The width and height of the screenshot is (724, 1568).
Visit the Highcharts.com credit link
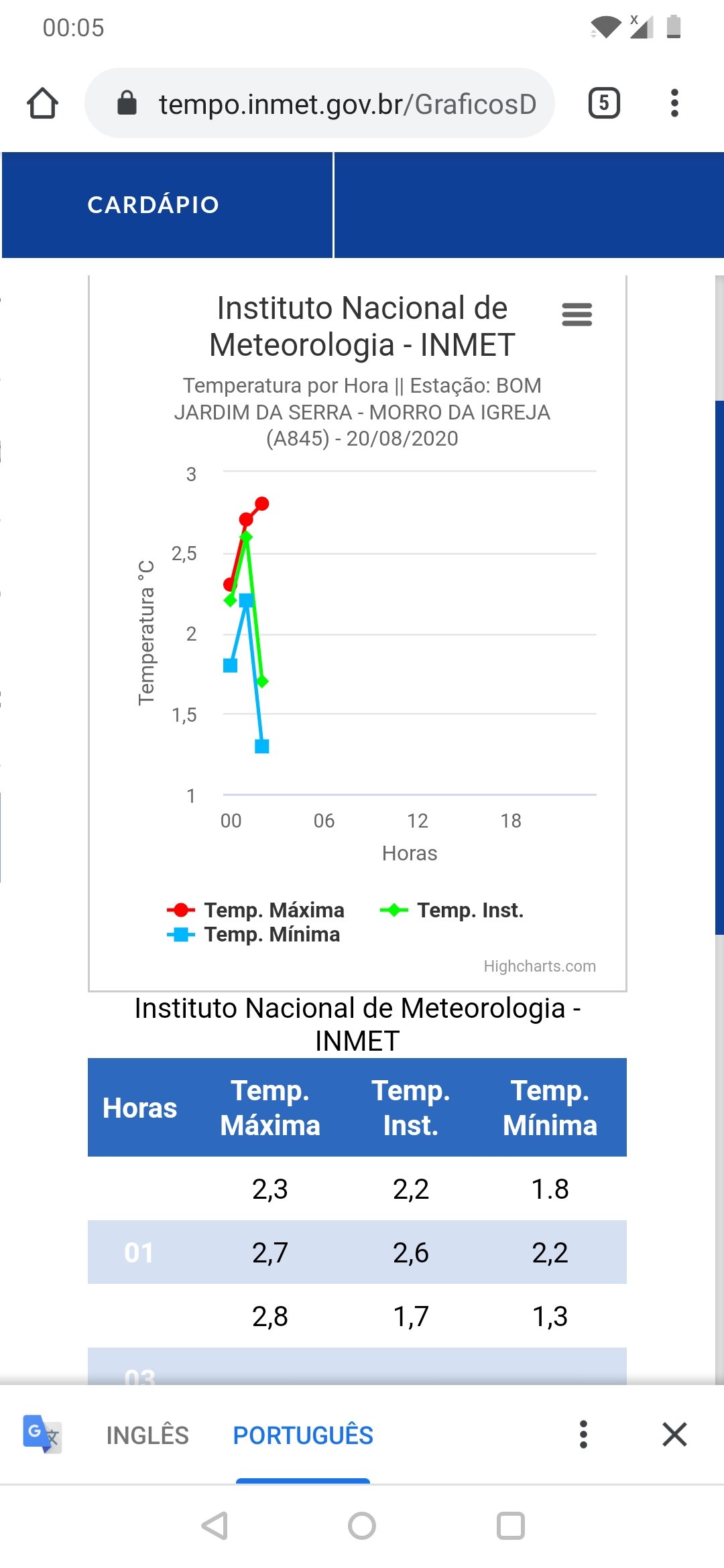pos(540,966)
